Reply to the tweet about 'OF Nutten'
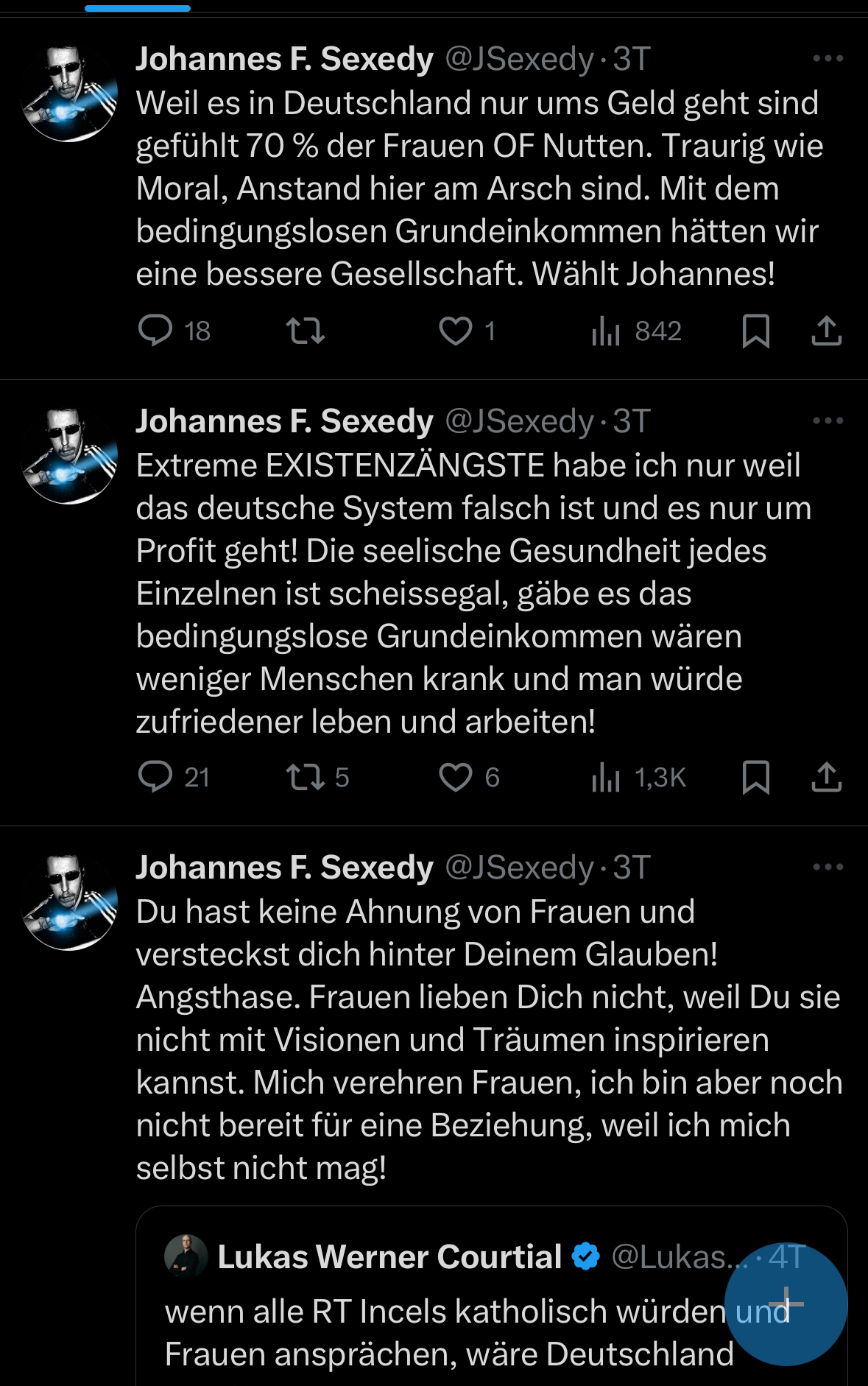The image size is (868, 1386). pos(155,331)
